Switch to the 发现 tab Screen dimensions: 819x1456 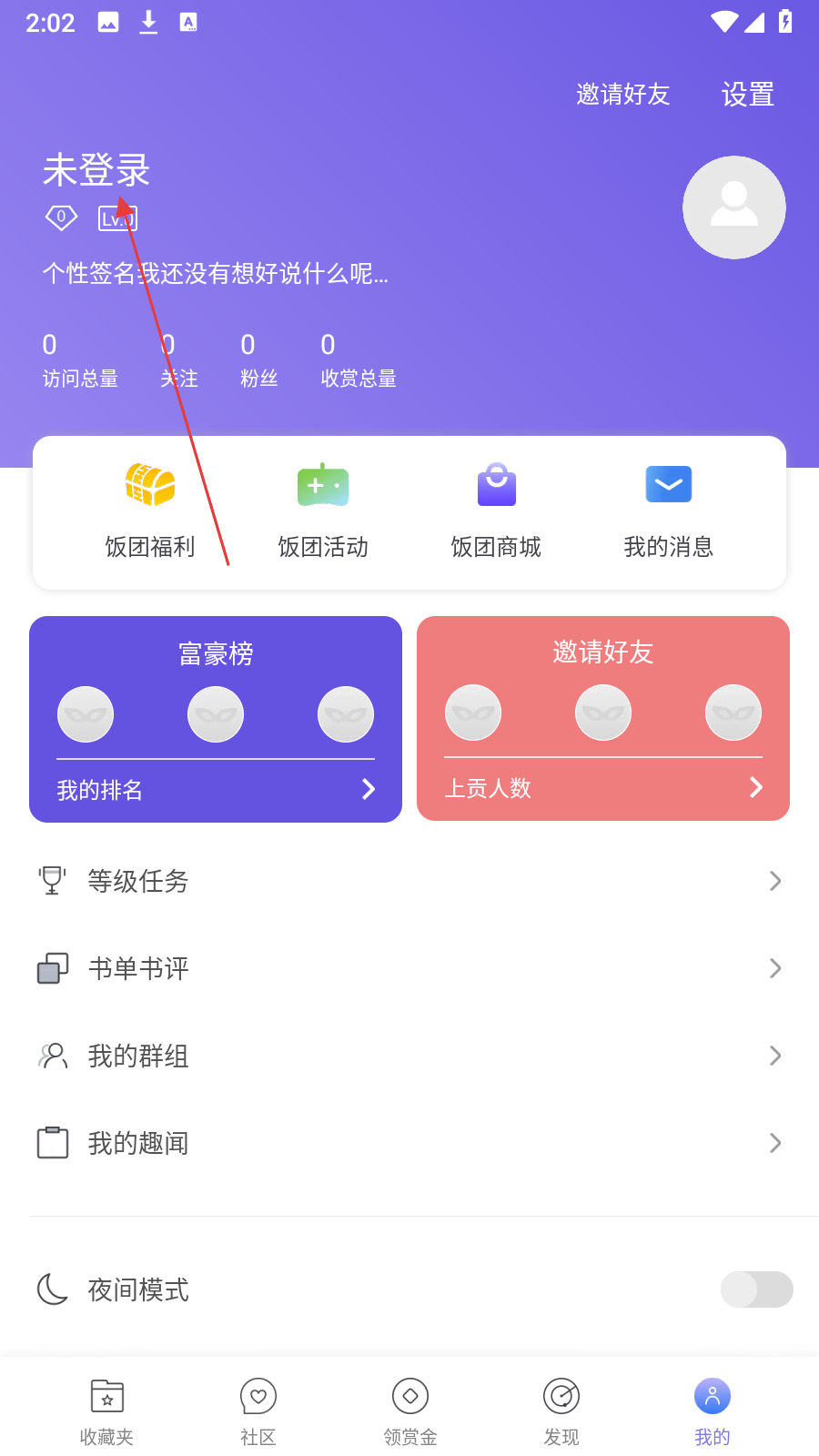561,1410
